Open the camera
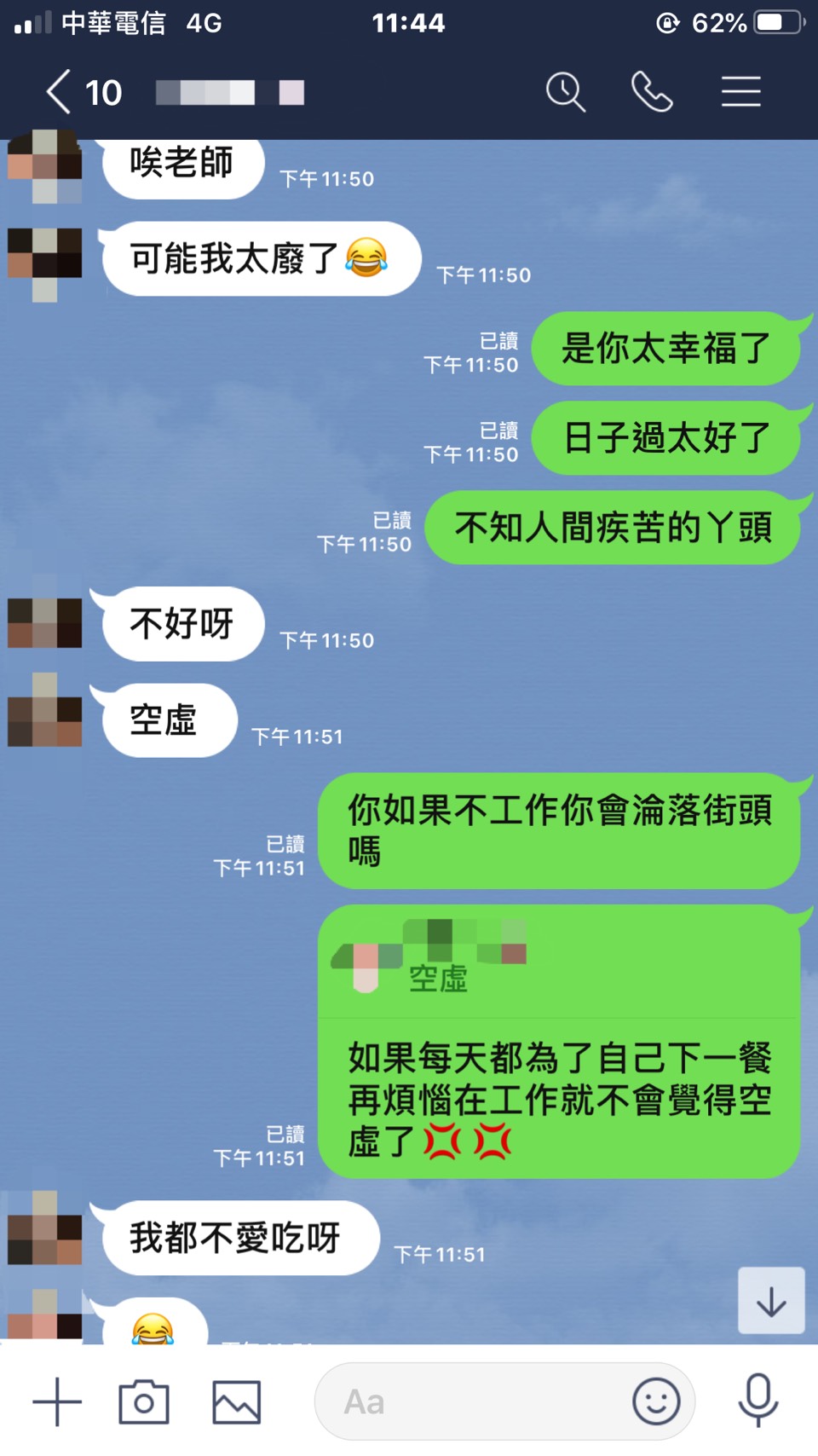The width and height of the screenshot is (818, 1456). (x=144, y=1401)
